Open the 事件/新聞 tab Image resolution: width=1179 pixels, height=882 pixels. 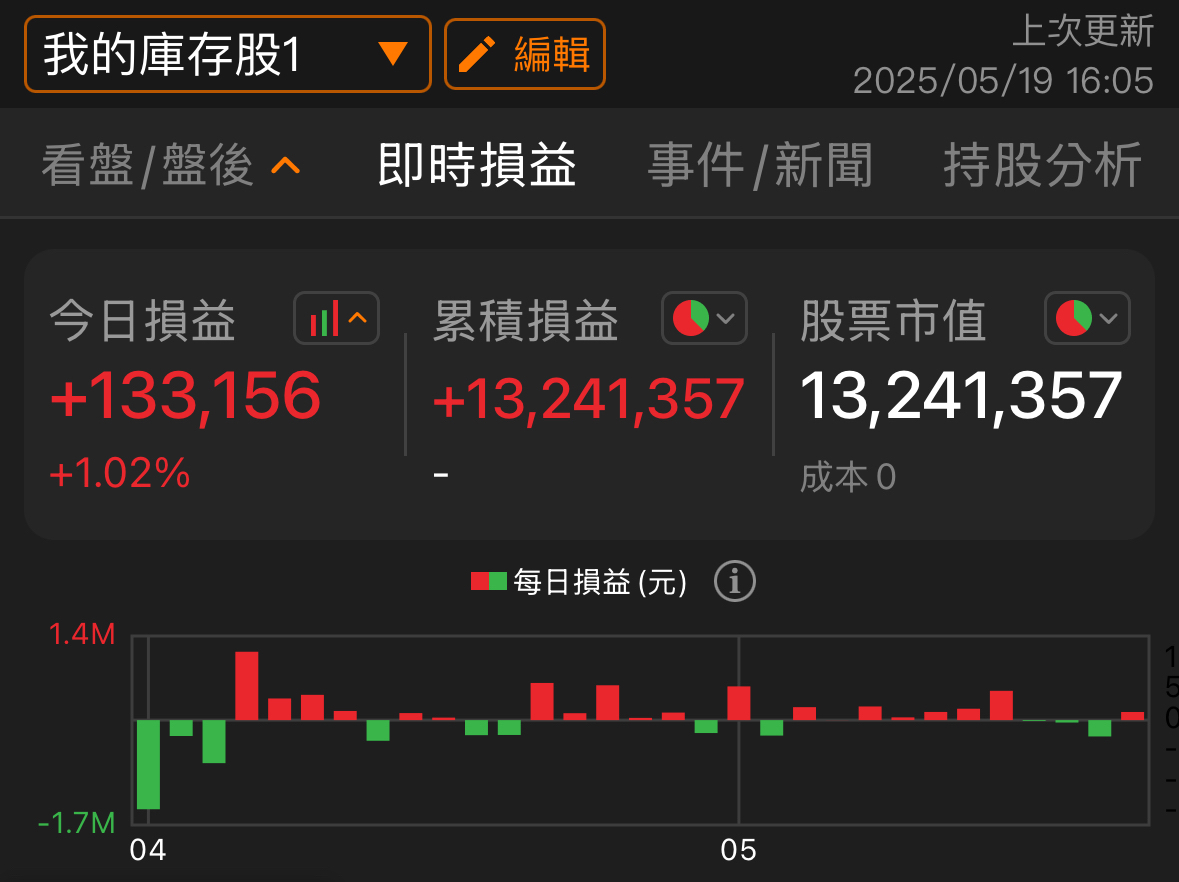(x=759, y=165)
